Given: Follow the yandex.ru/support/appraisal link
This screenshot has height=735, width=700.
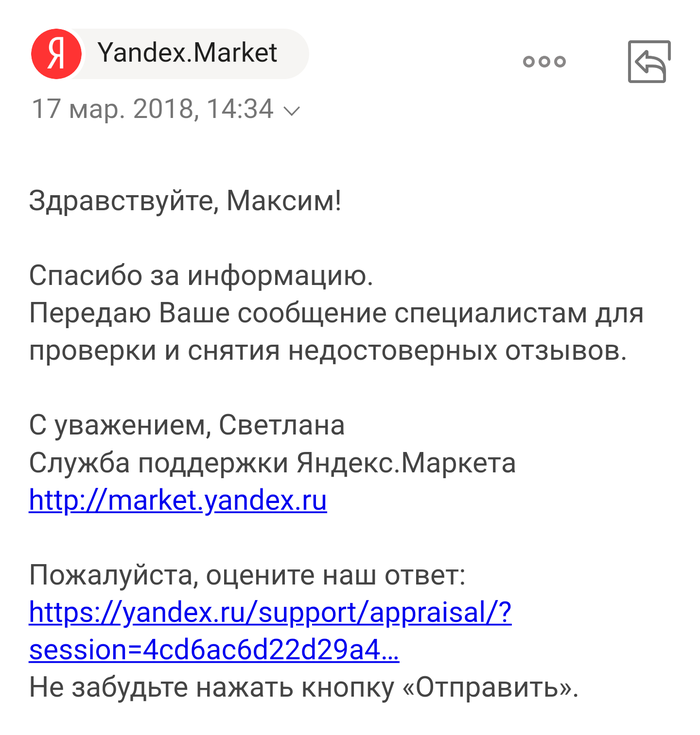Looking at the screenshot, I should (x=270, y=612).
